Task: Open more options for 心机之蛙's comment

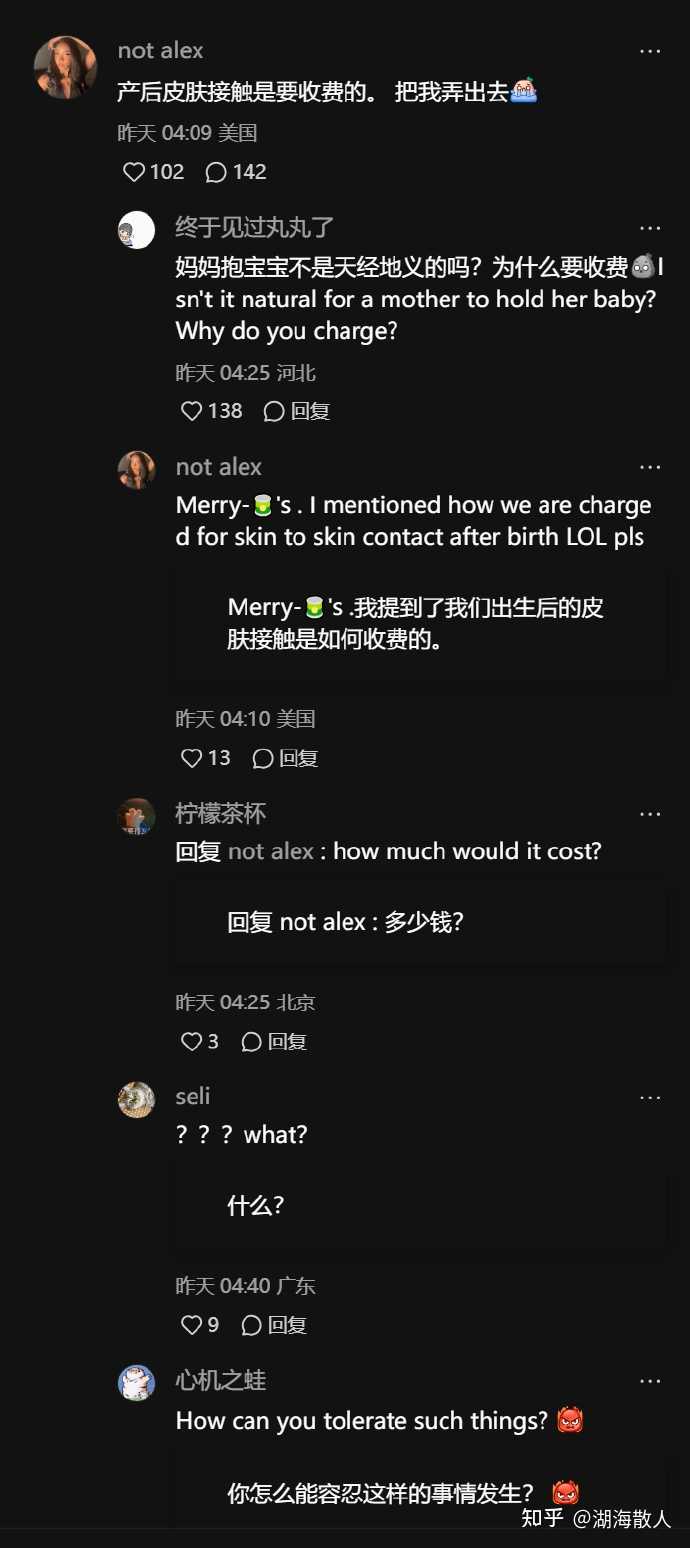Action: pyautogui.click(x=650, y=1381)
